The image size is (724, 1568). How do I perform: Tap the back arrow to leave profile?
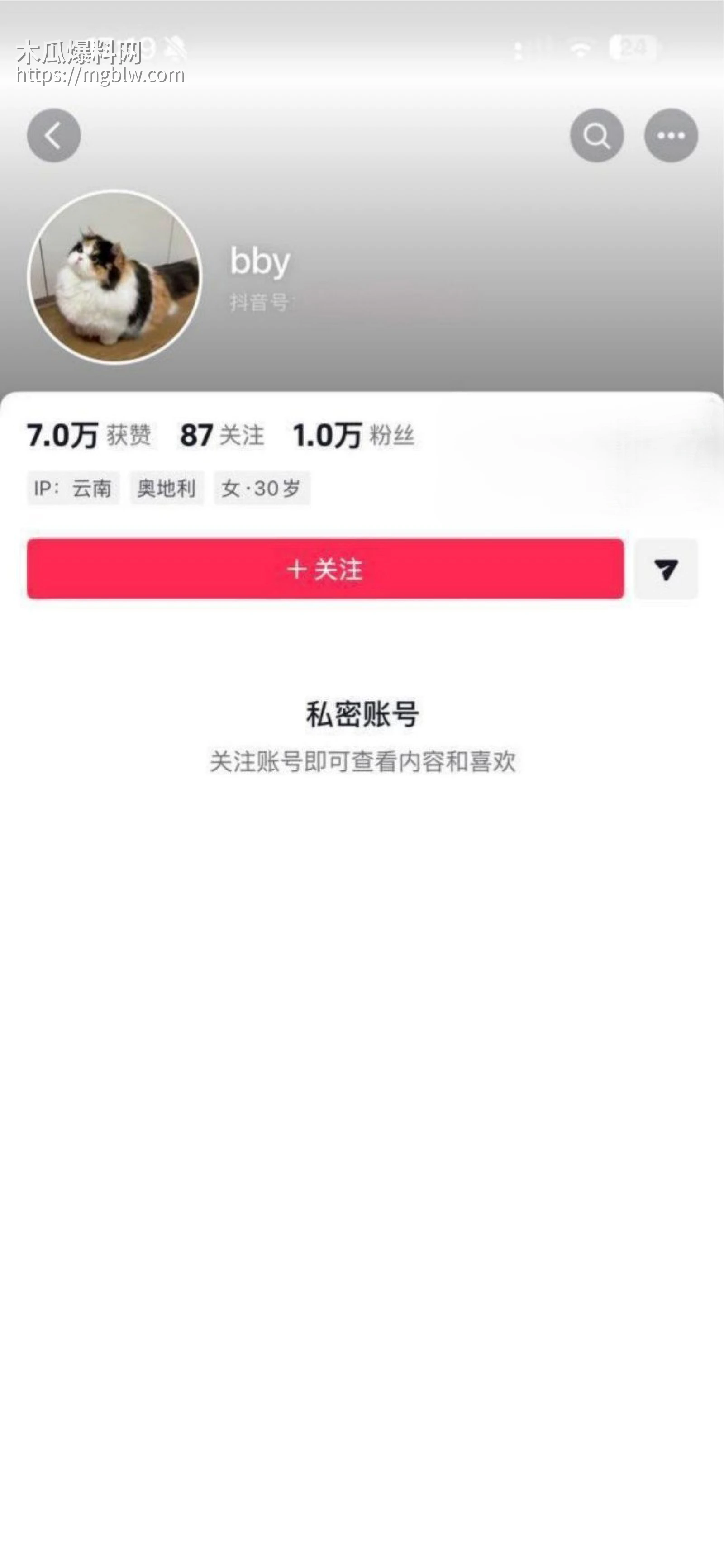53,135
